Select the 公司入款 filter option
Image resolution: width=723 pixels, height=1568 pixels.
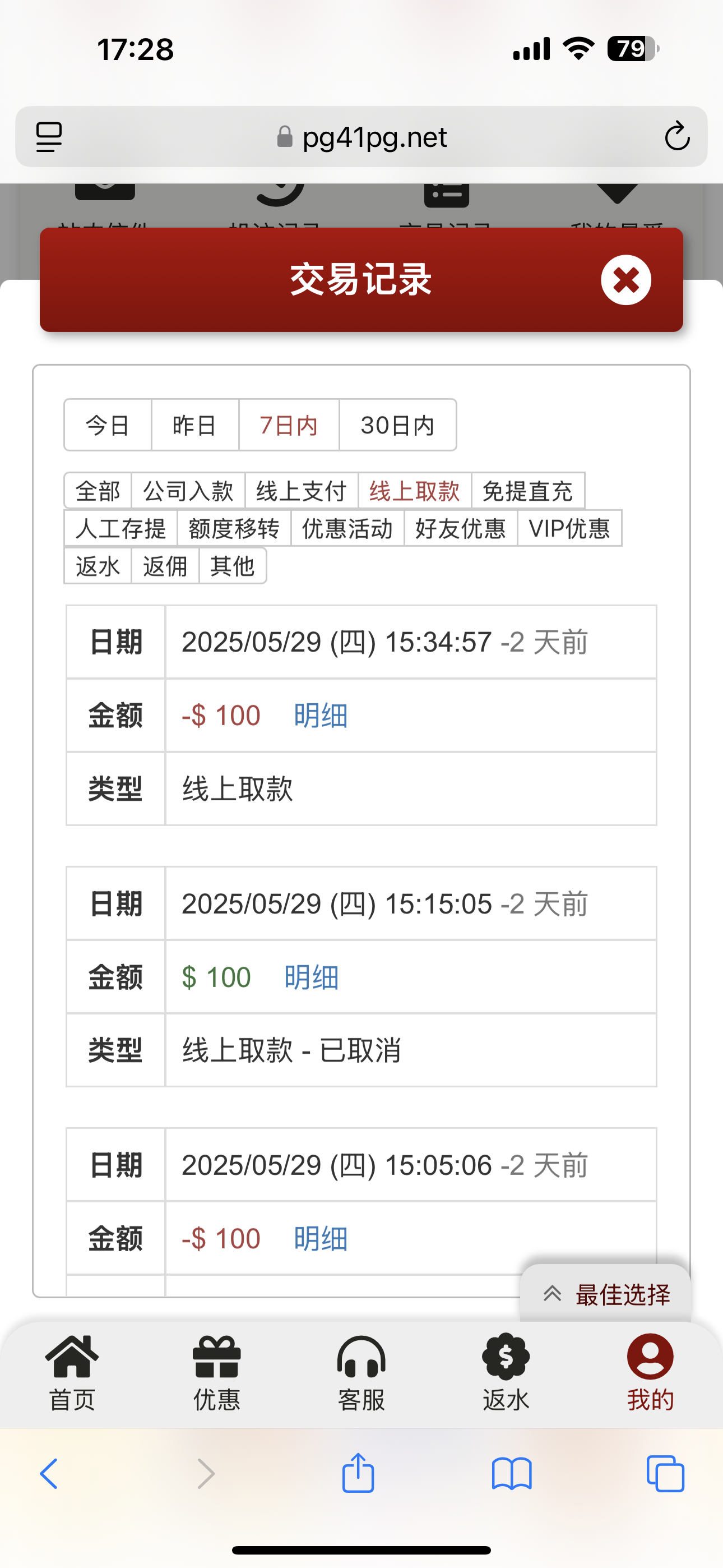(188, 491)
